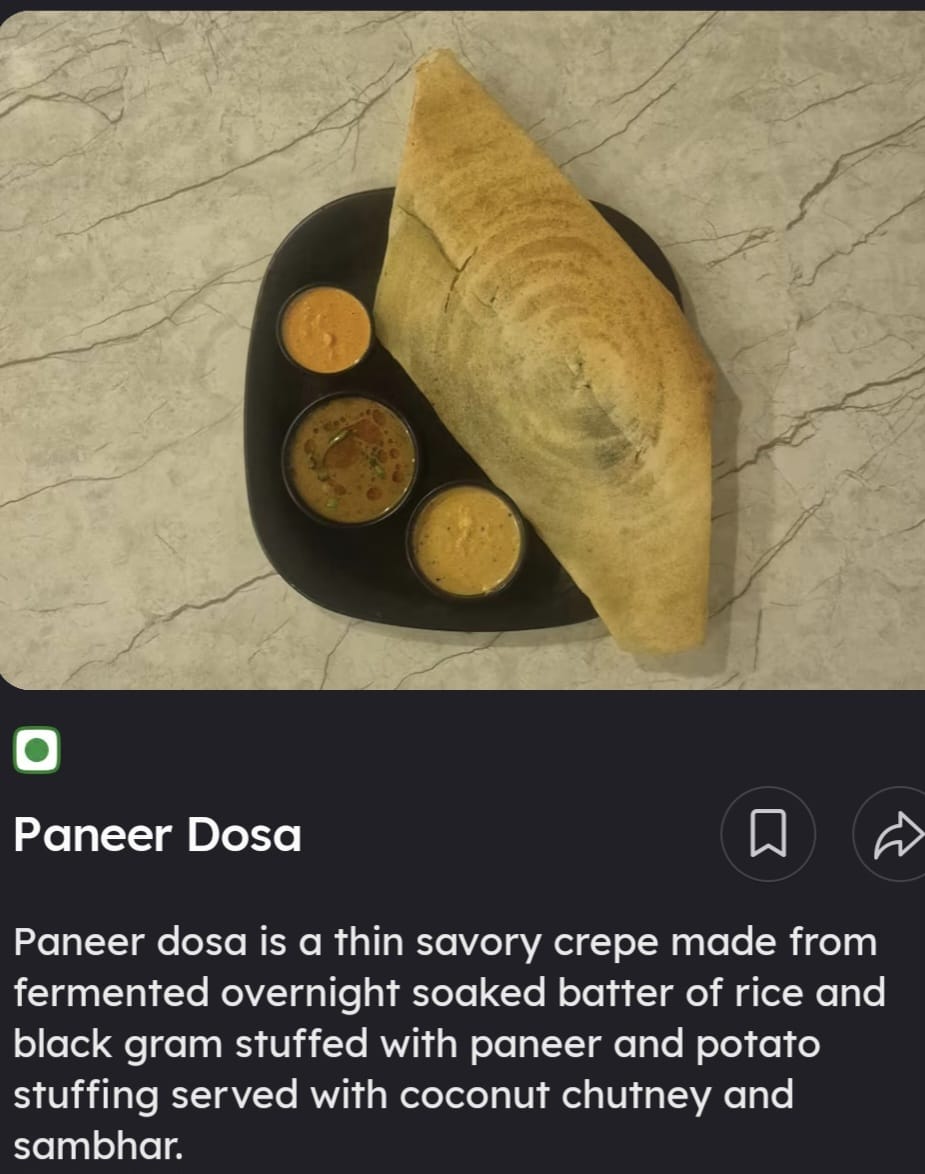
Task: Bookmark the Paneer Dosa item
Action: (768, 834)
